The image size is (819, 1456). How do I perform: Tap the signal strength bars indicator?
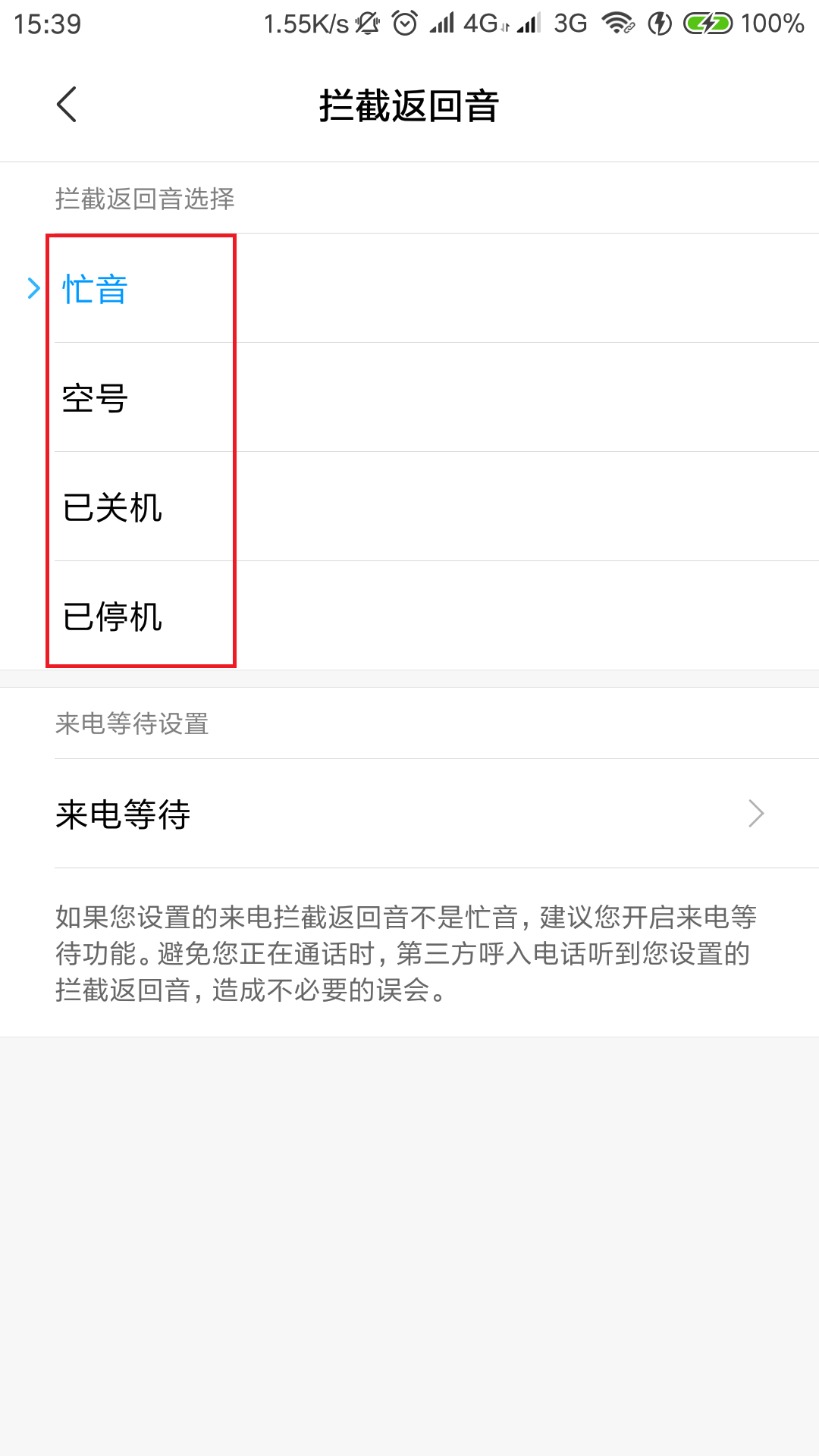[444, 23]
